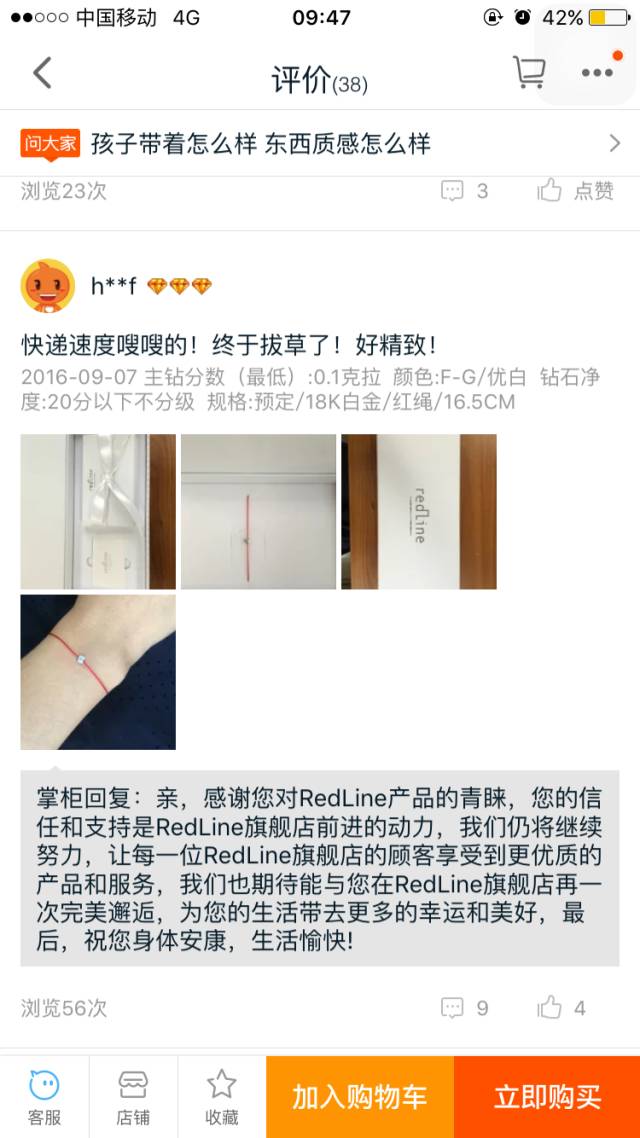Tap 加入购物车 to add to cart
The height and width of the screenshot is (1138, 640).
point(360,1097)
